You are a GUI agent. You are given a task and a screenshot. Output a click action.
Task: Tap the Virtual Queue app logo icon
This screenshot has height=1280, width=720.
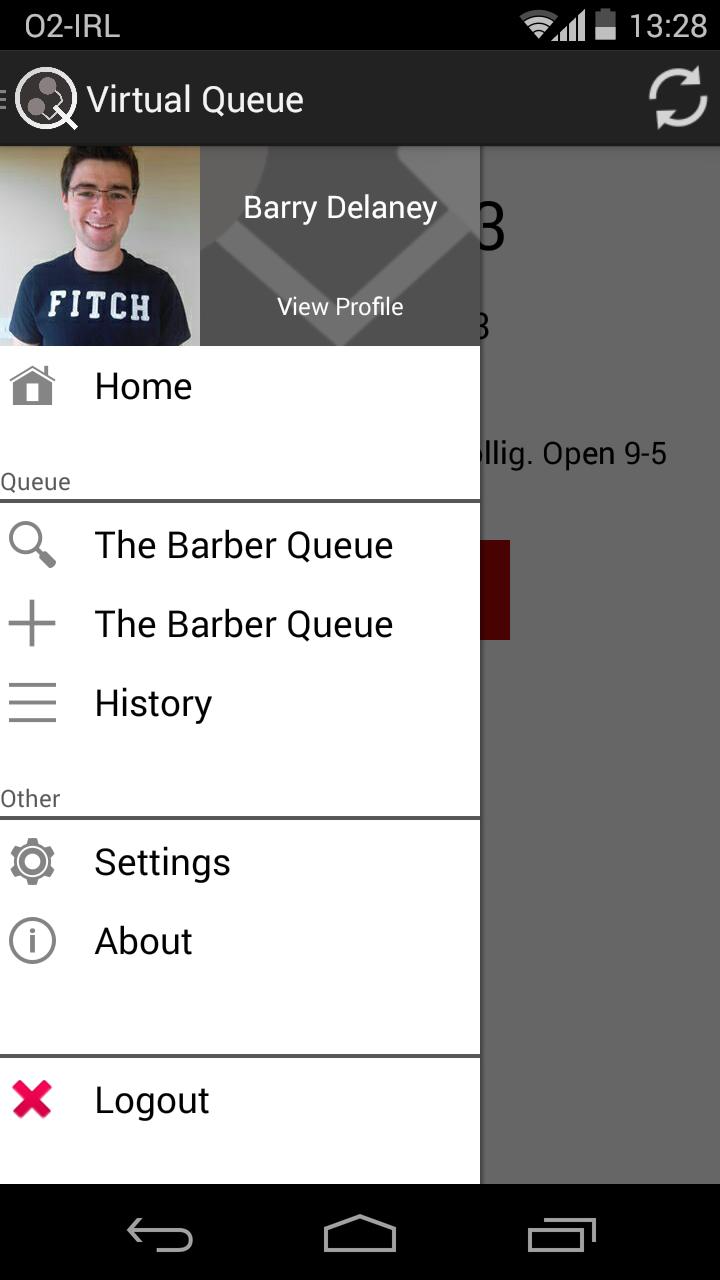click(x=44, y=98)
